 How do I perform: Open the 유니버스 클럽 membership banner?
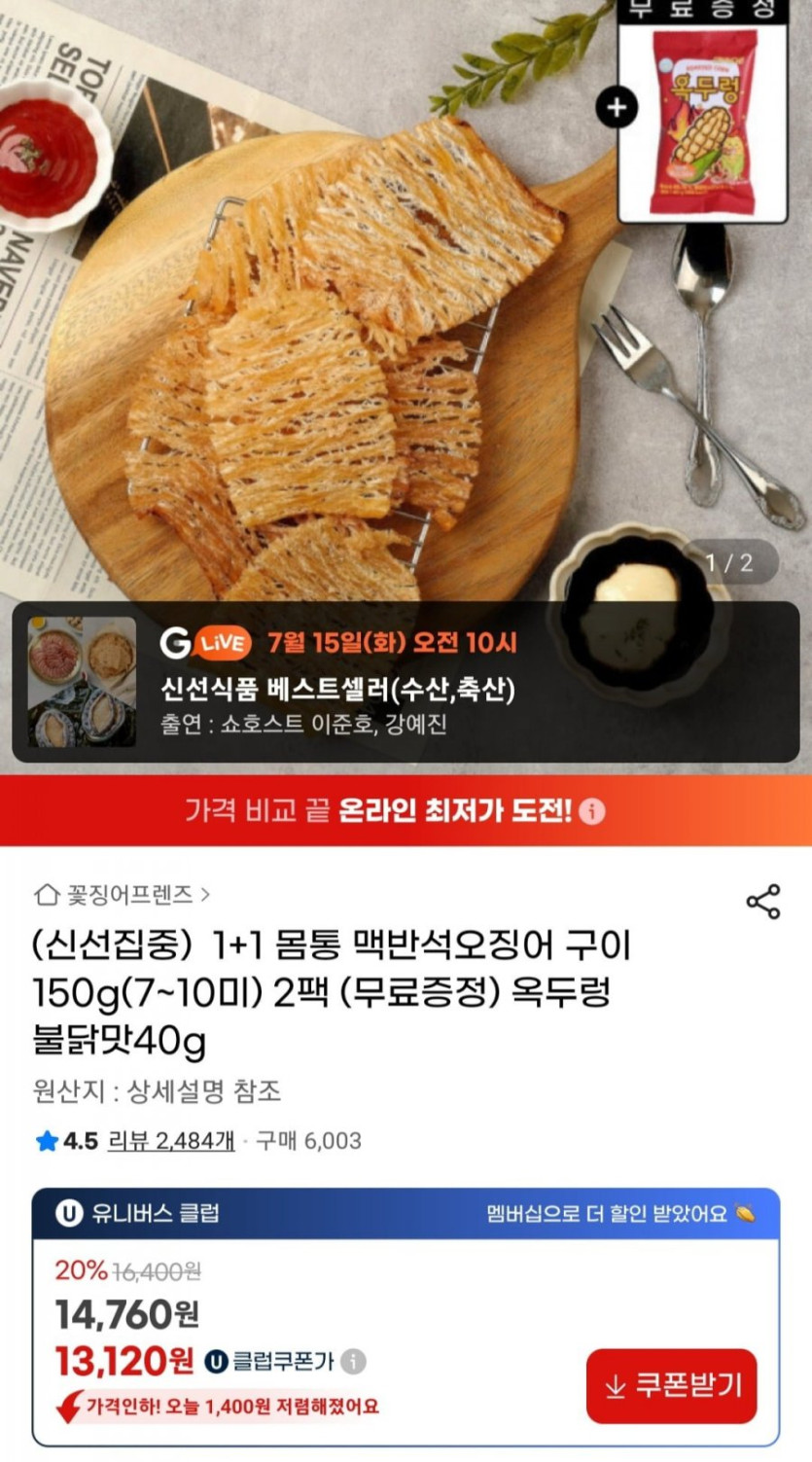tap(406, 1213)
